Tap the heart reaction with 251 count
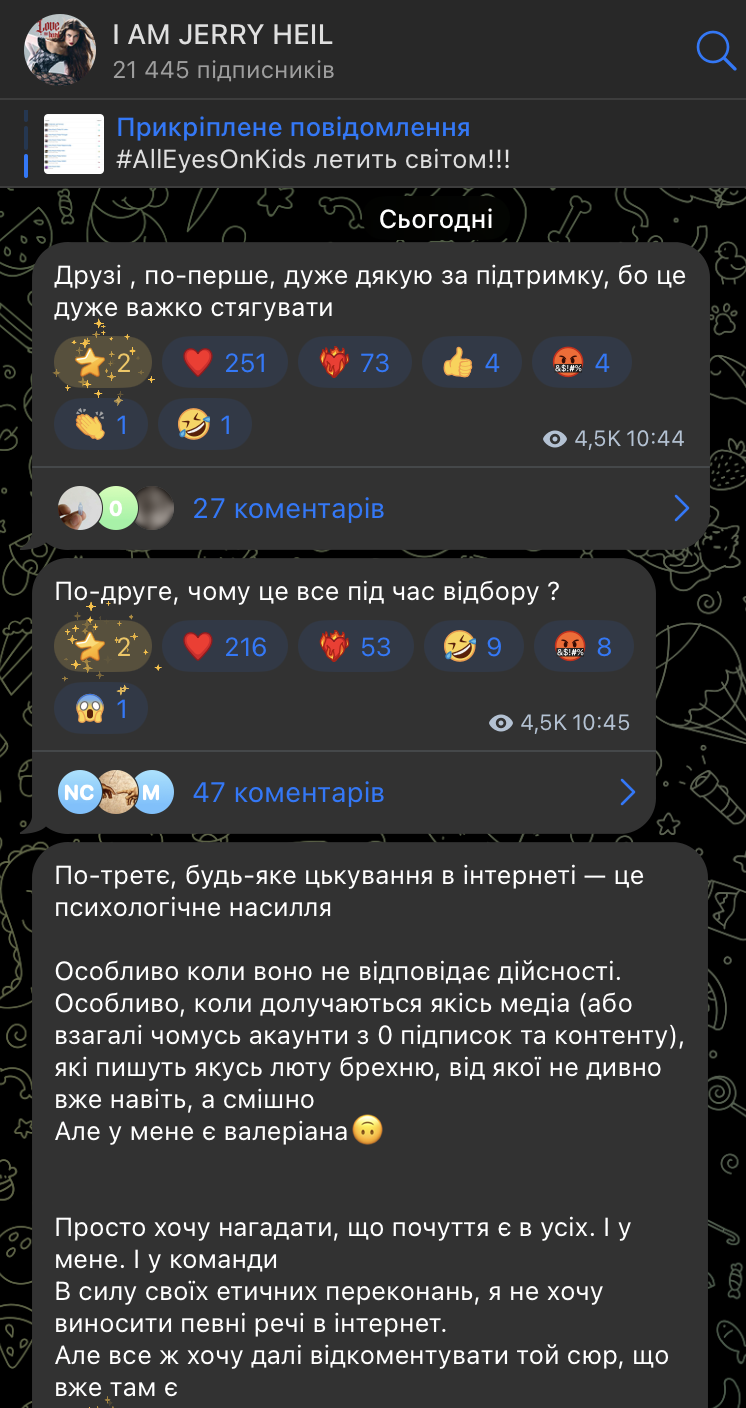This screenshot has width=746, height=1408. [x=224, y=362]
